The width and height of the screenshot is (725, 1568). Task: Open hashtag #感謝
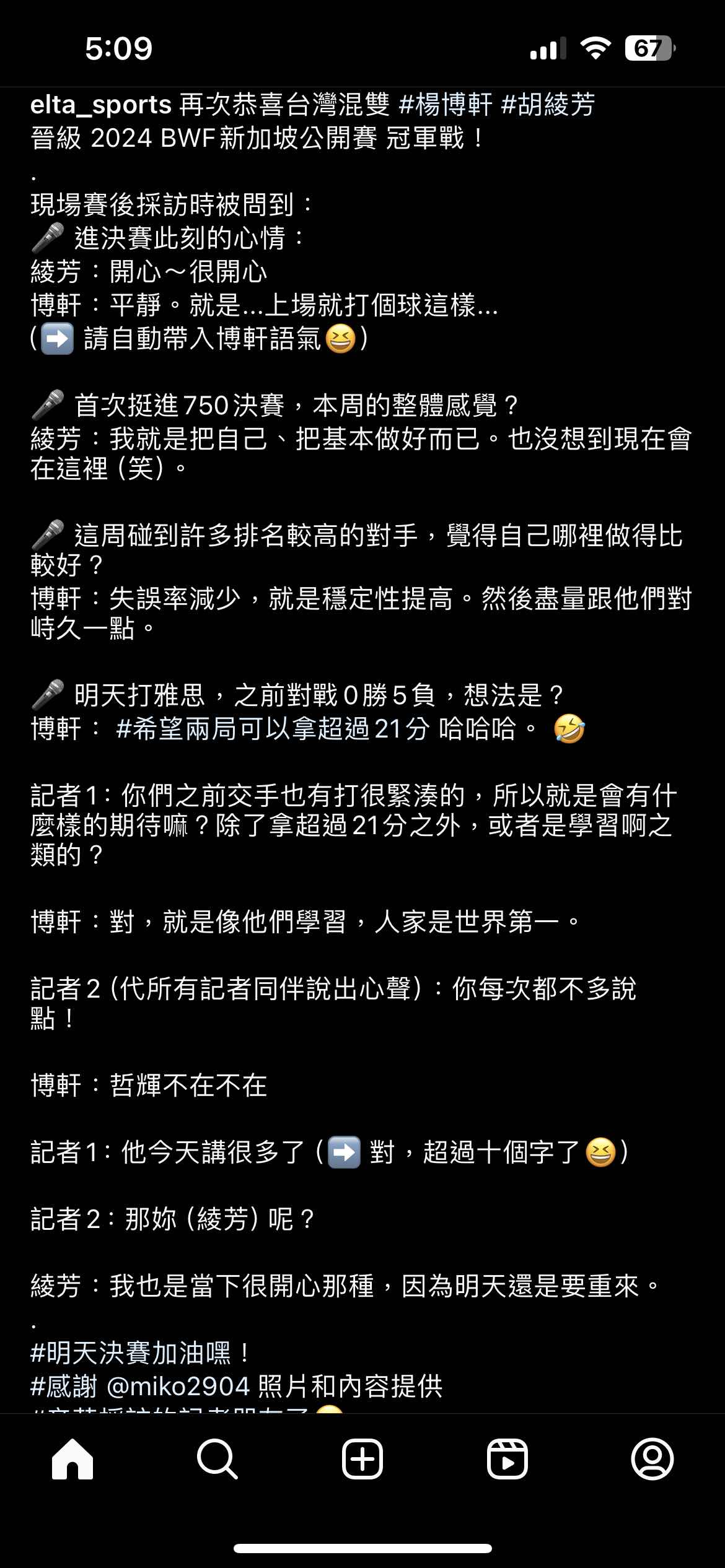[x=64, y=1387]
